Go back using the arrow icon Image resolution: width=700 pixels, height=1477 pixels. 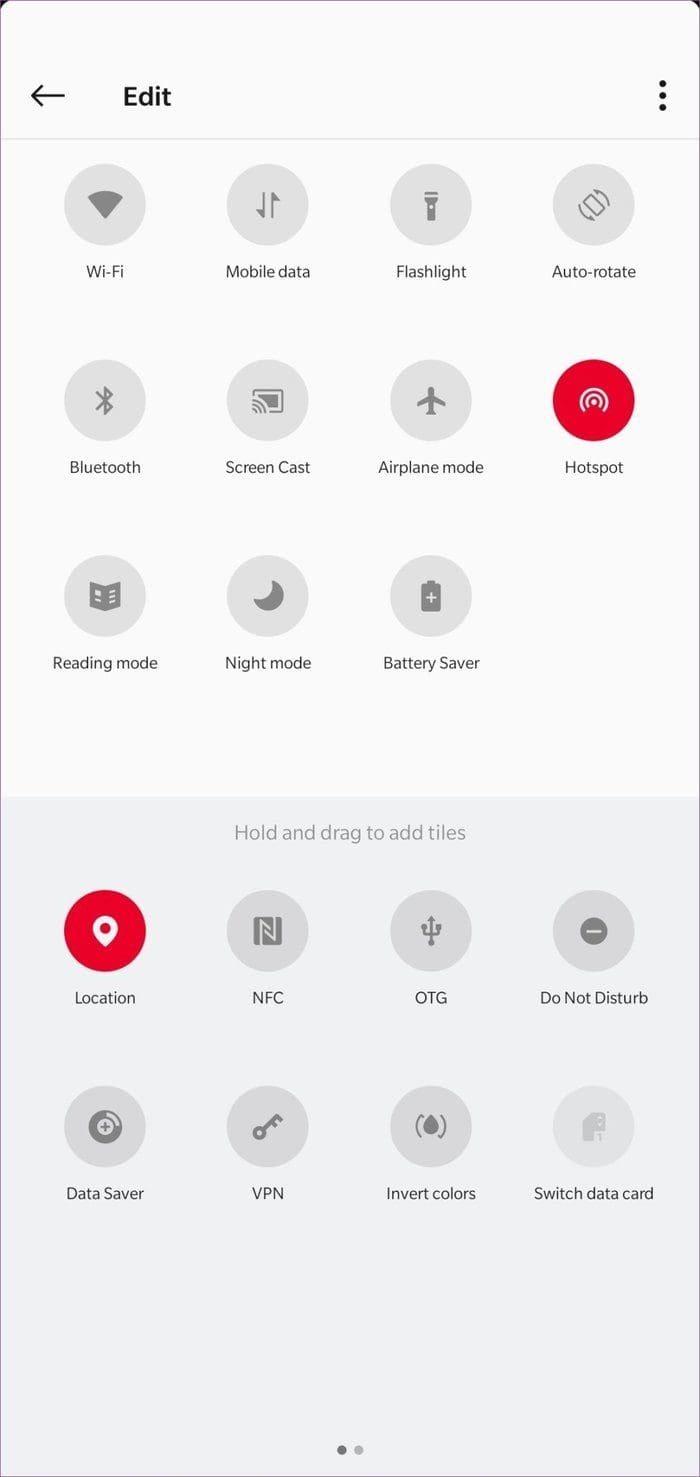(48, 96)
